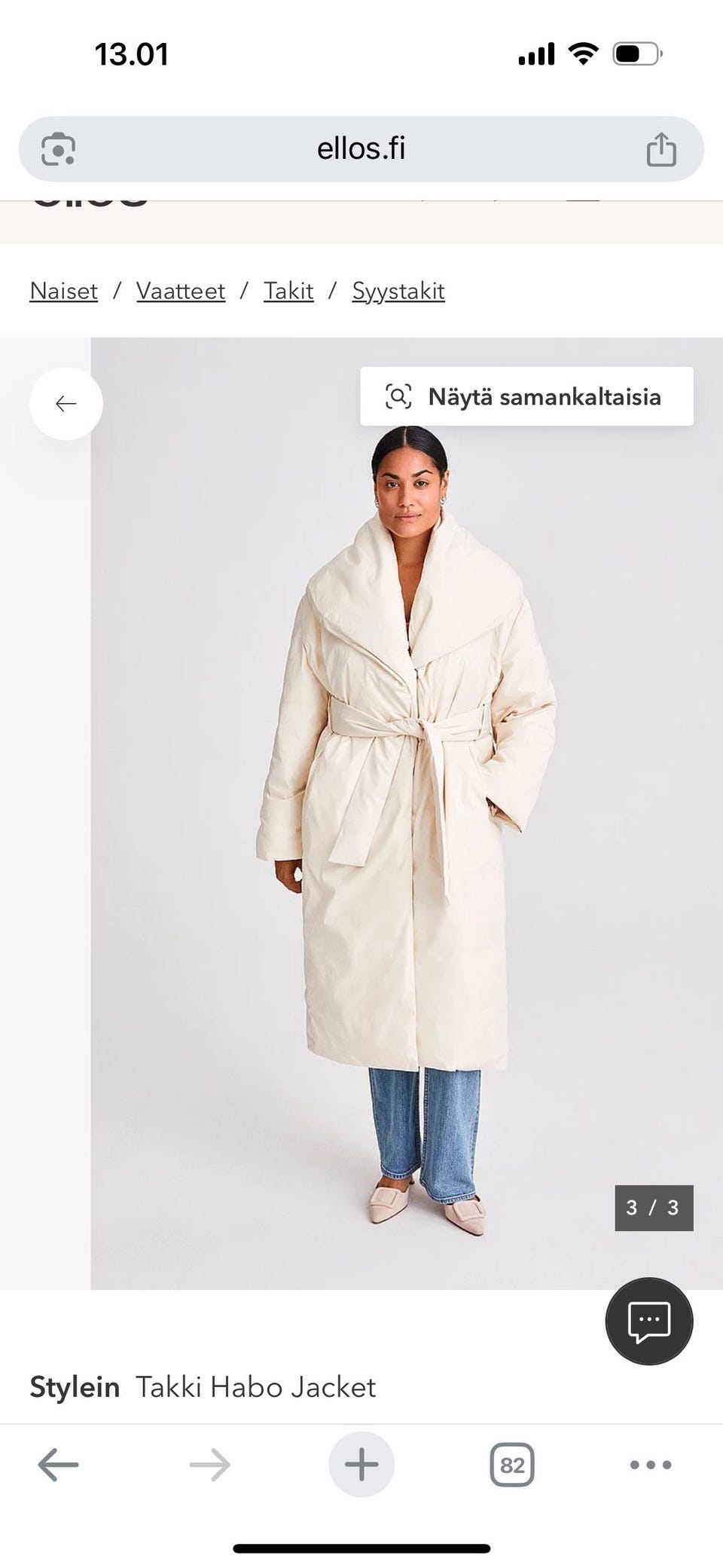The width and height of the screenshot is (723, 1568).
Task: Open the browser's three-dot menu
Action: point(651,1465)
